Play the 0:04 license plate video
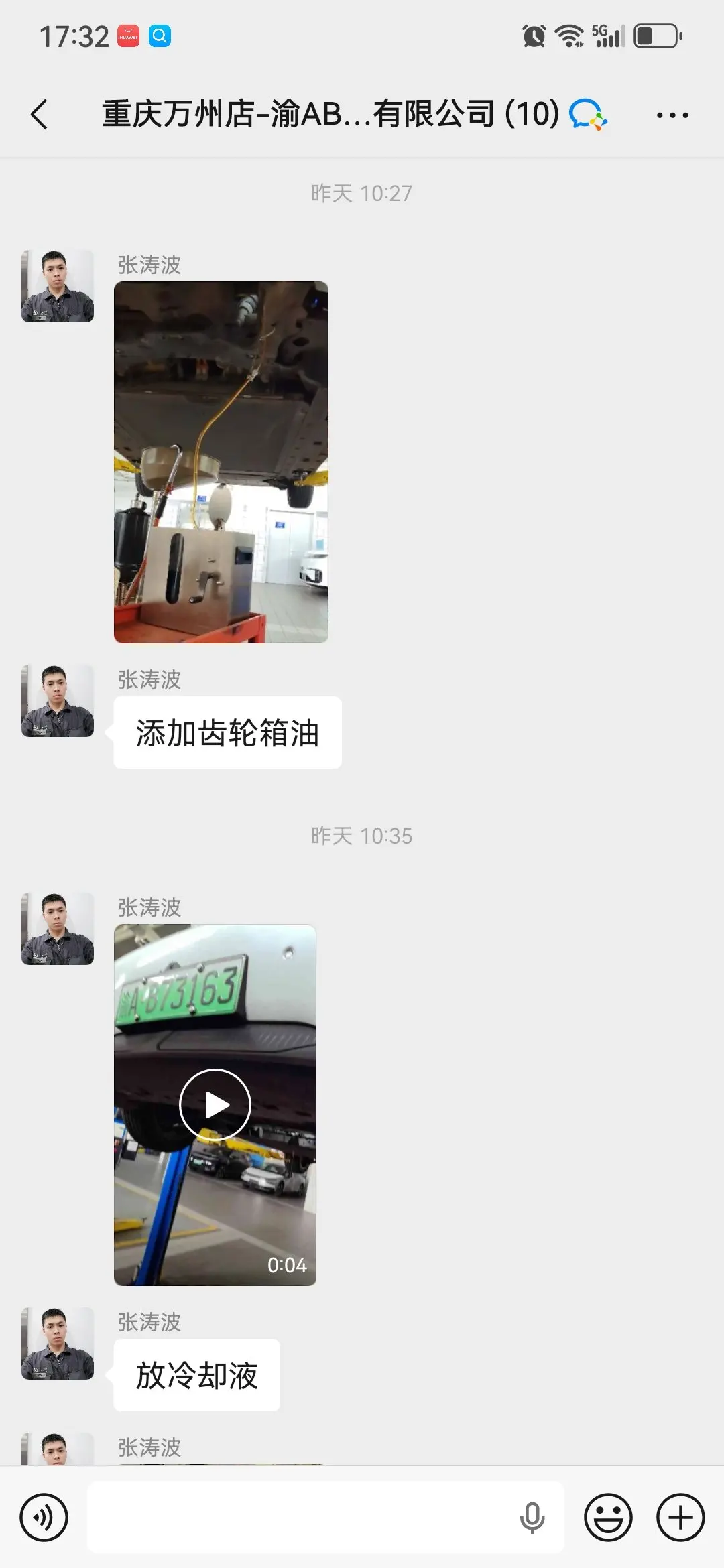This screenshot has height=1568, width=724. 215,1104
